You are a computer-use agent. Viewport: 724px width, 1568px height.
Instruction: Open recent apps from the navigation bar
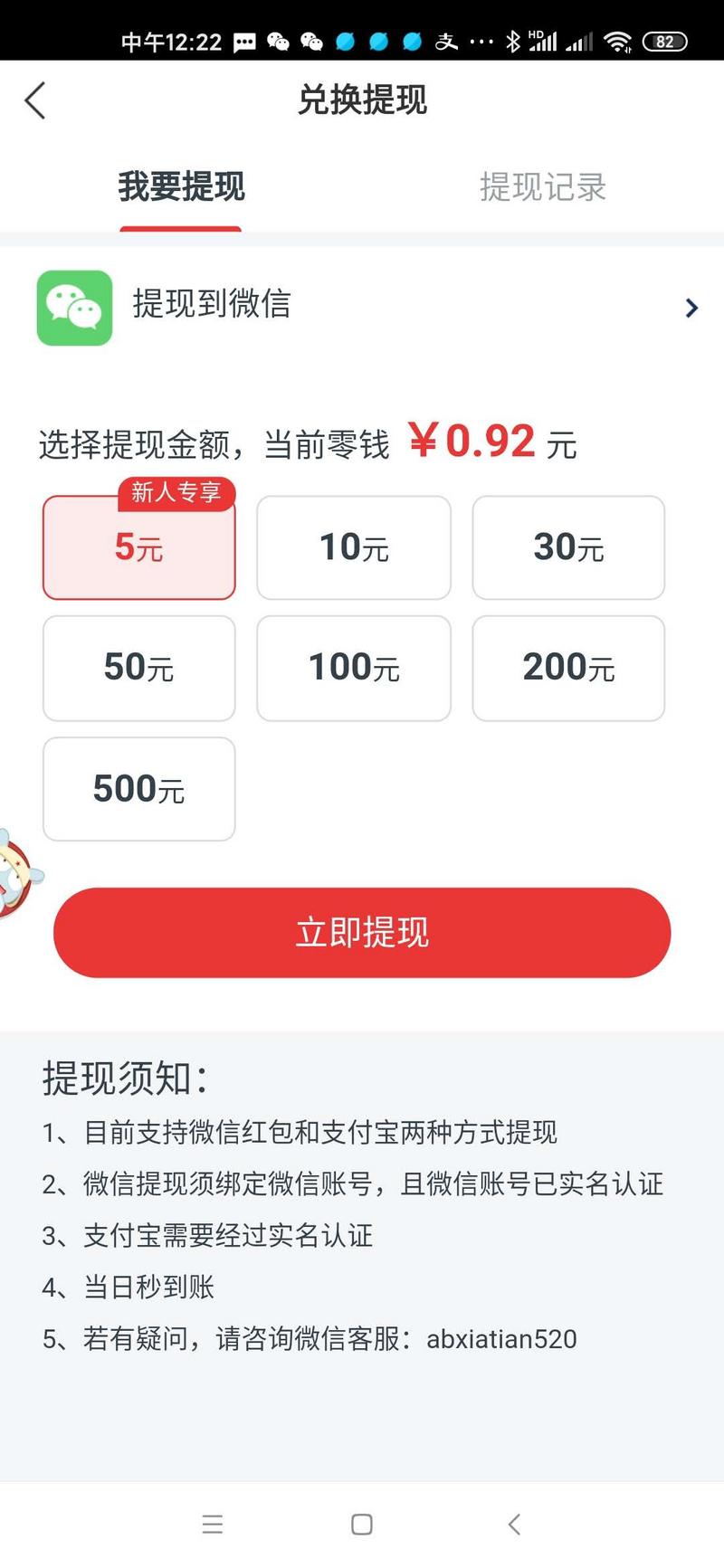tap(213, 1525)
